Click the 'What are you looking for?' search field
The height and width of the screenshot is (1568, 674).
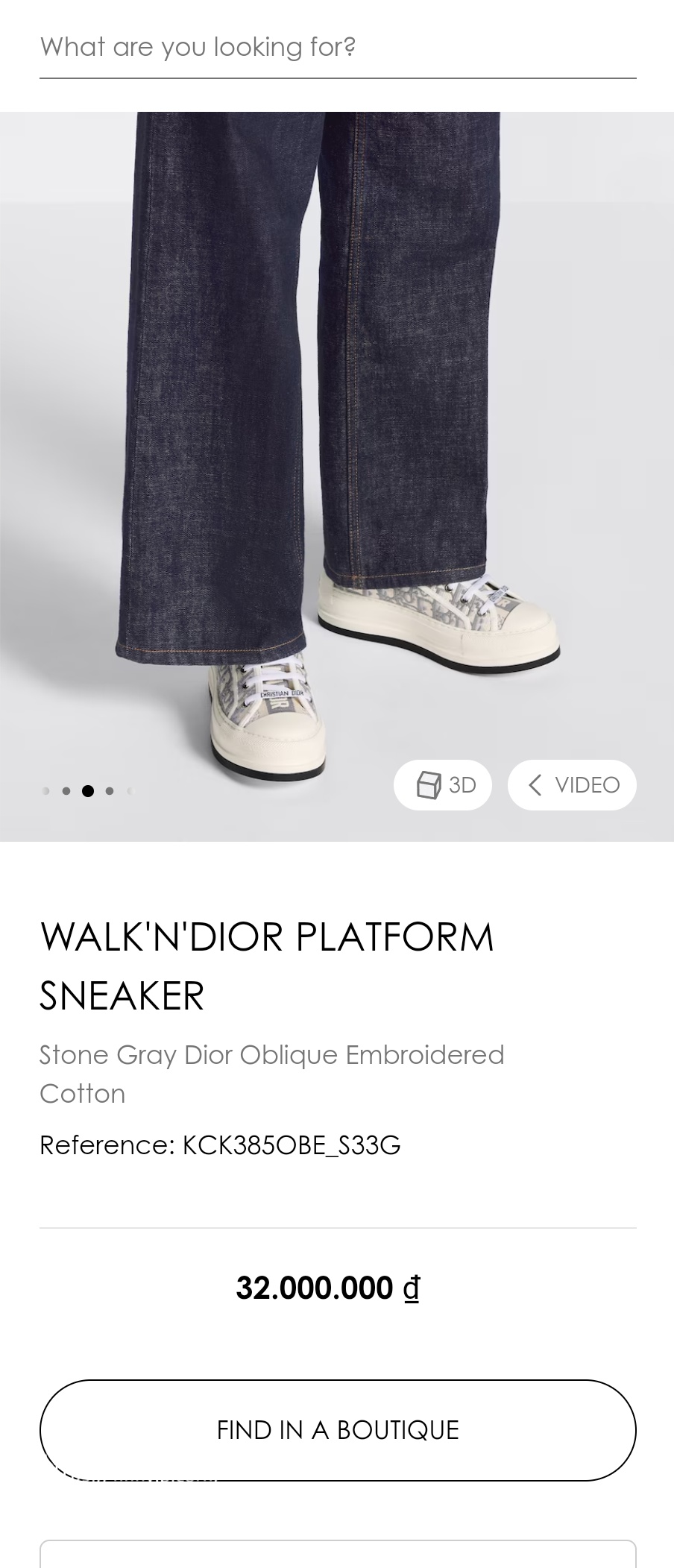click(337, 47)
